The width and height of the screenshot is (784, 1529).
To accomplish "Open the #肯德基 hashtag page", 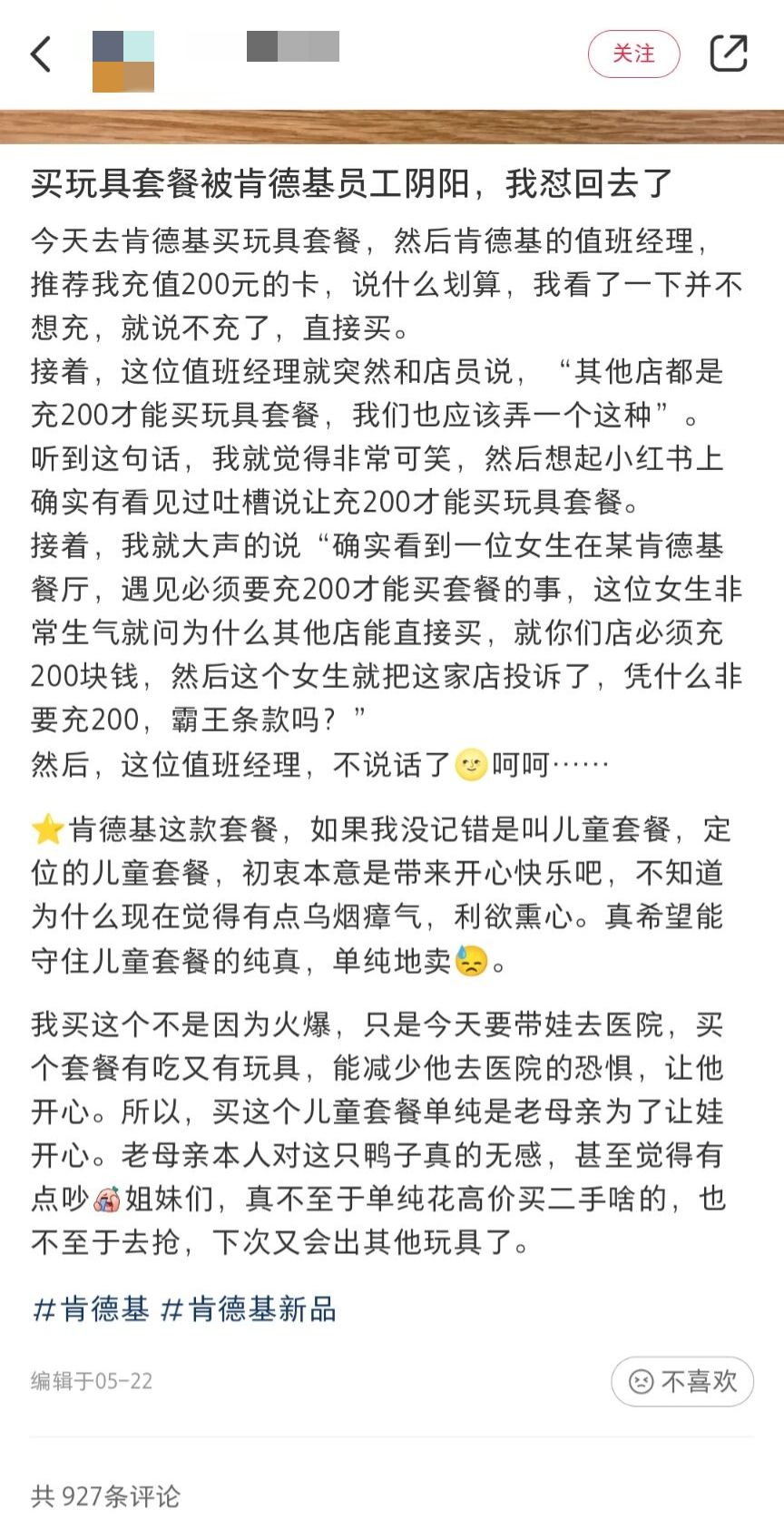I will (x=91, y=1310).
